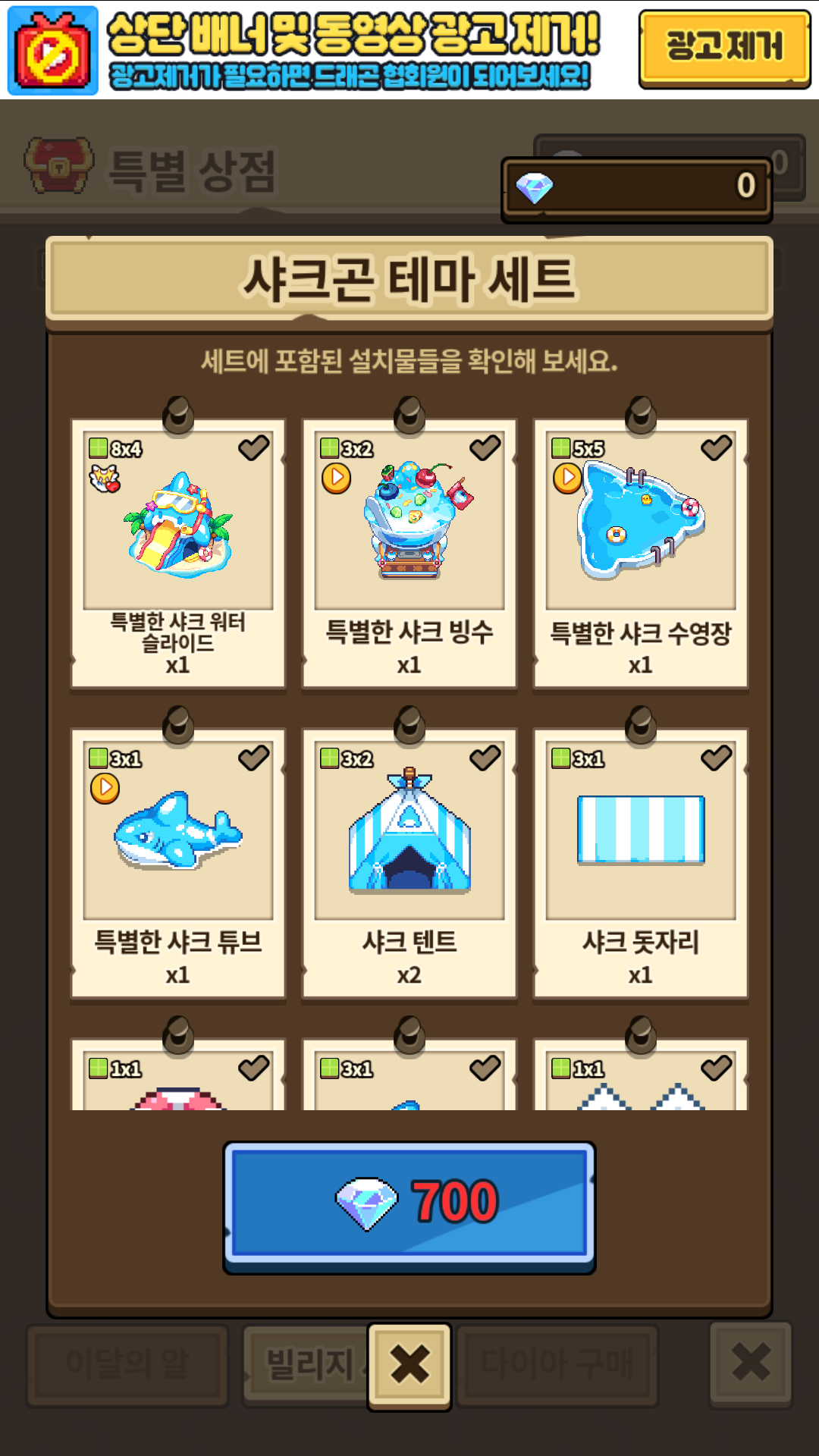This screenshot has width=819, height=1456.
Task: Tap the 광고제거 button in the banner
Action: pos(724,49)
